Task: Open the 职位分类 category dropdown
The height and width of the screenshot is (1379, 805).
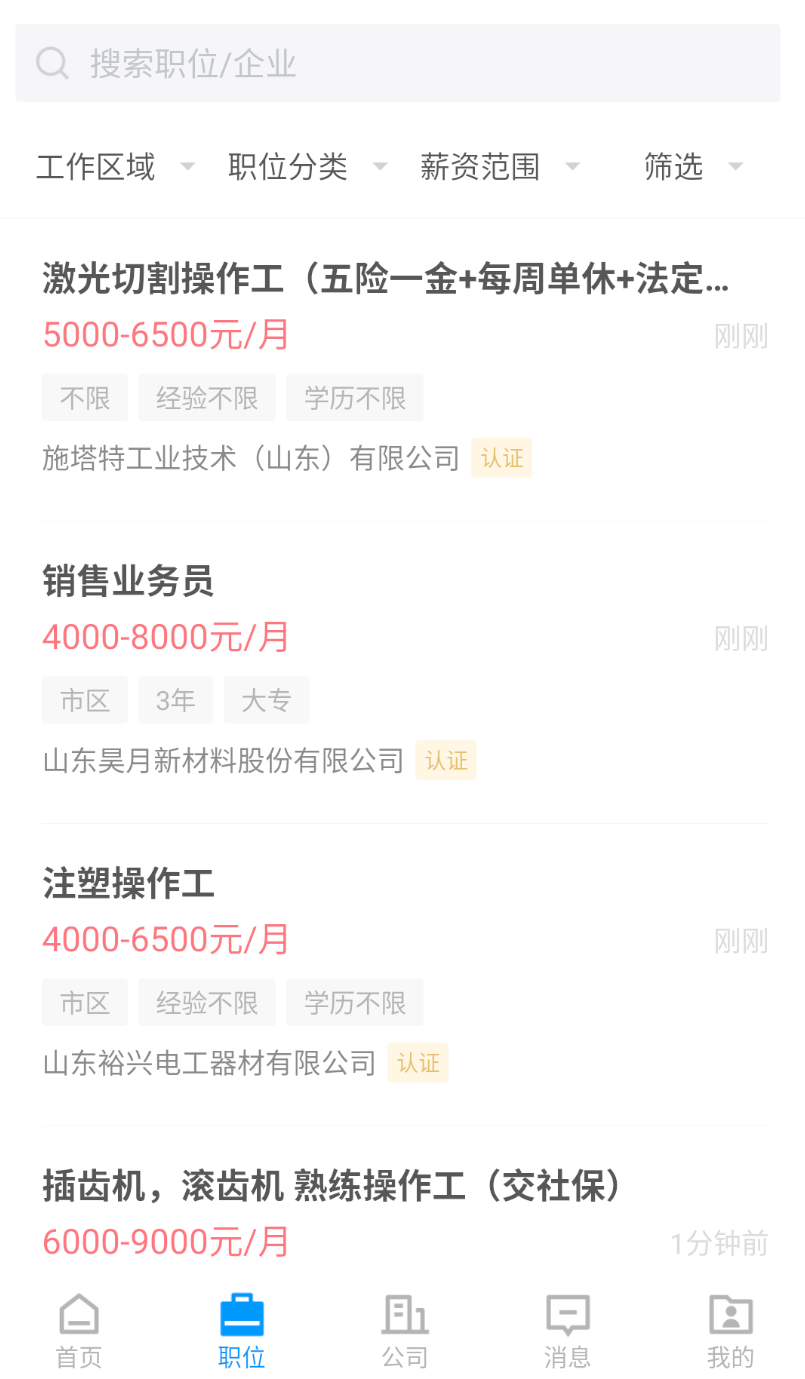Action: click(303, 167)
